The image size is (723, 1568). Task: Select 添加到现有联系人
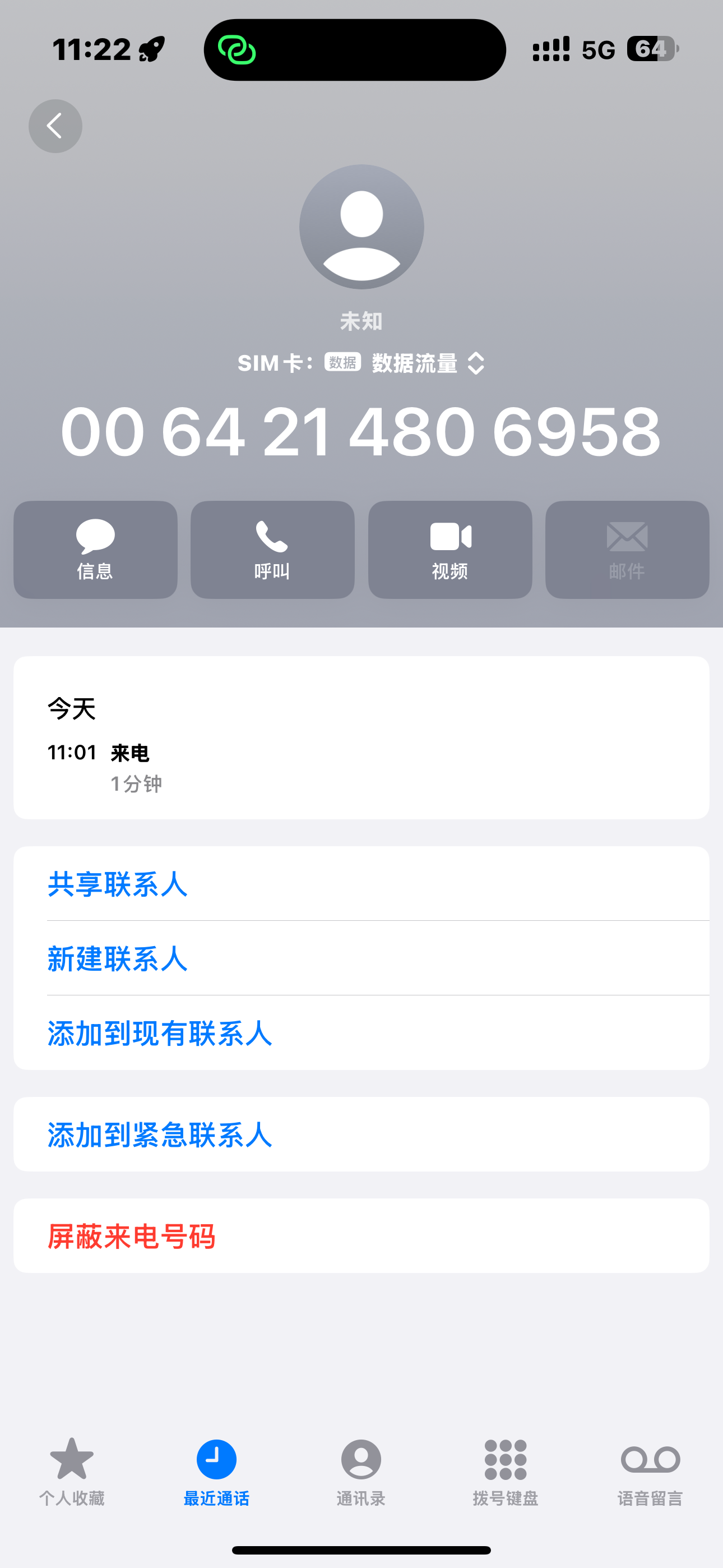159,1033
